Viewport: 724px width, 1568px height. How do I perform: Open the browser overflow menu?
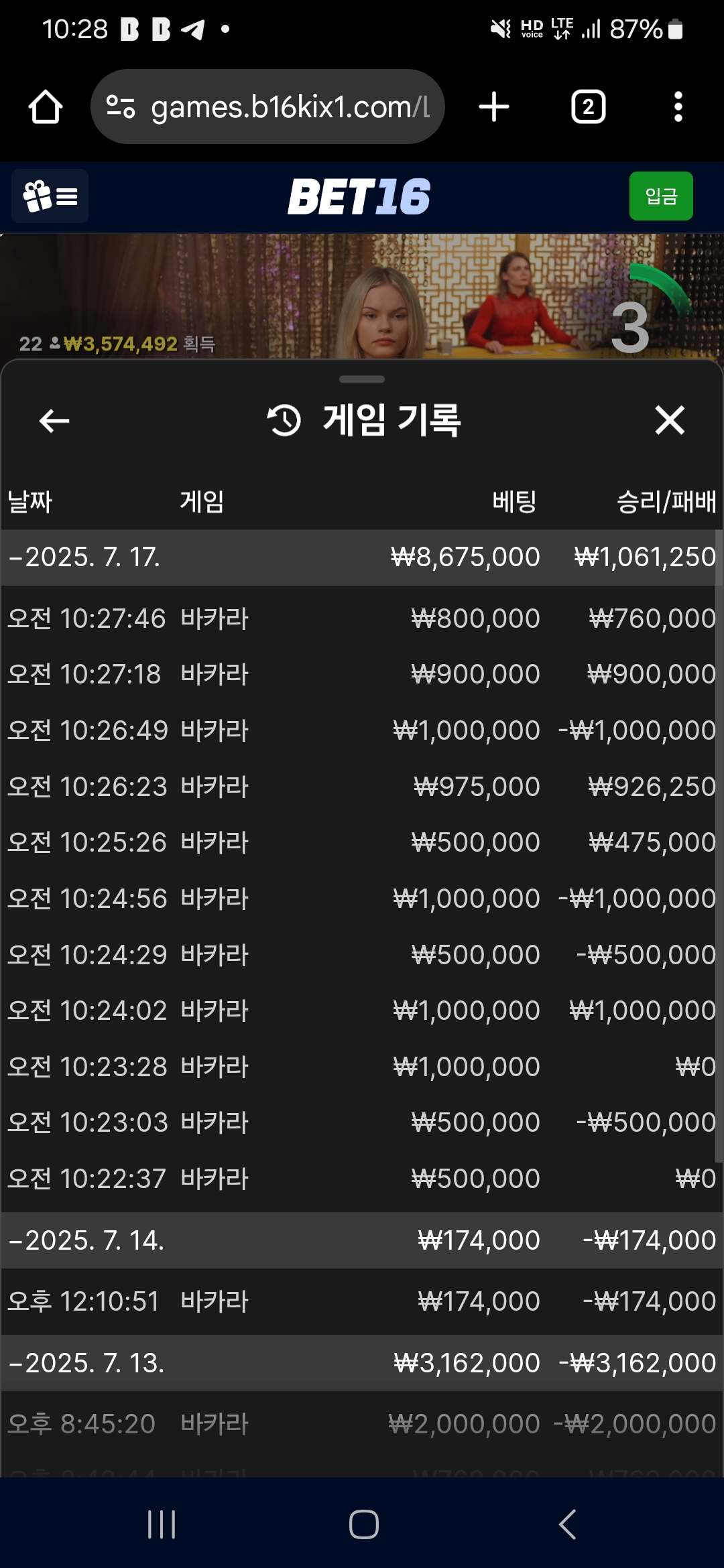pyautogui.click(x=678, y=107)
